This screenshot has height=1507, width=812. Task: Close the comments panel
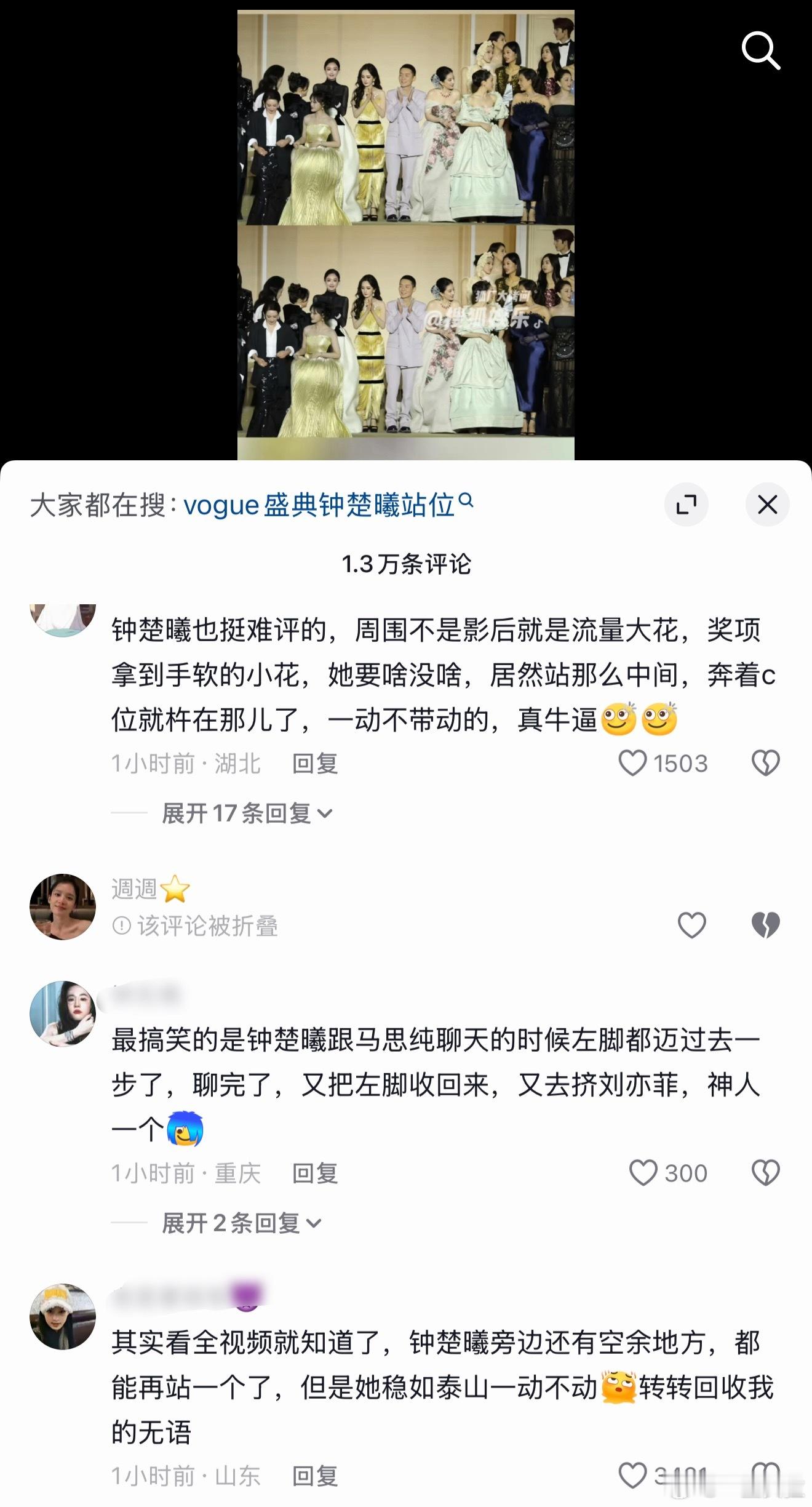767,505
